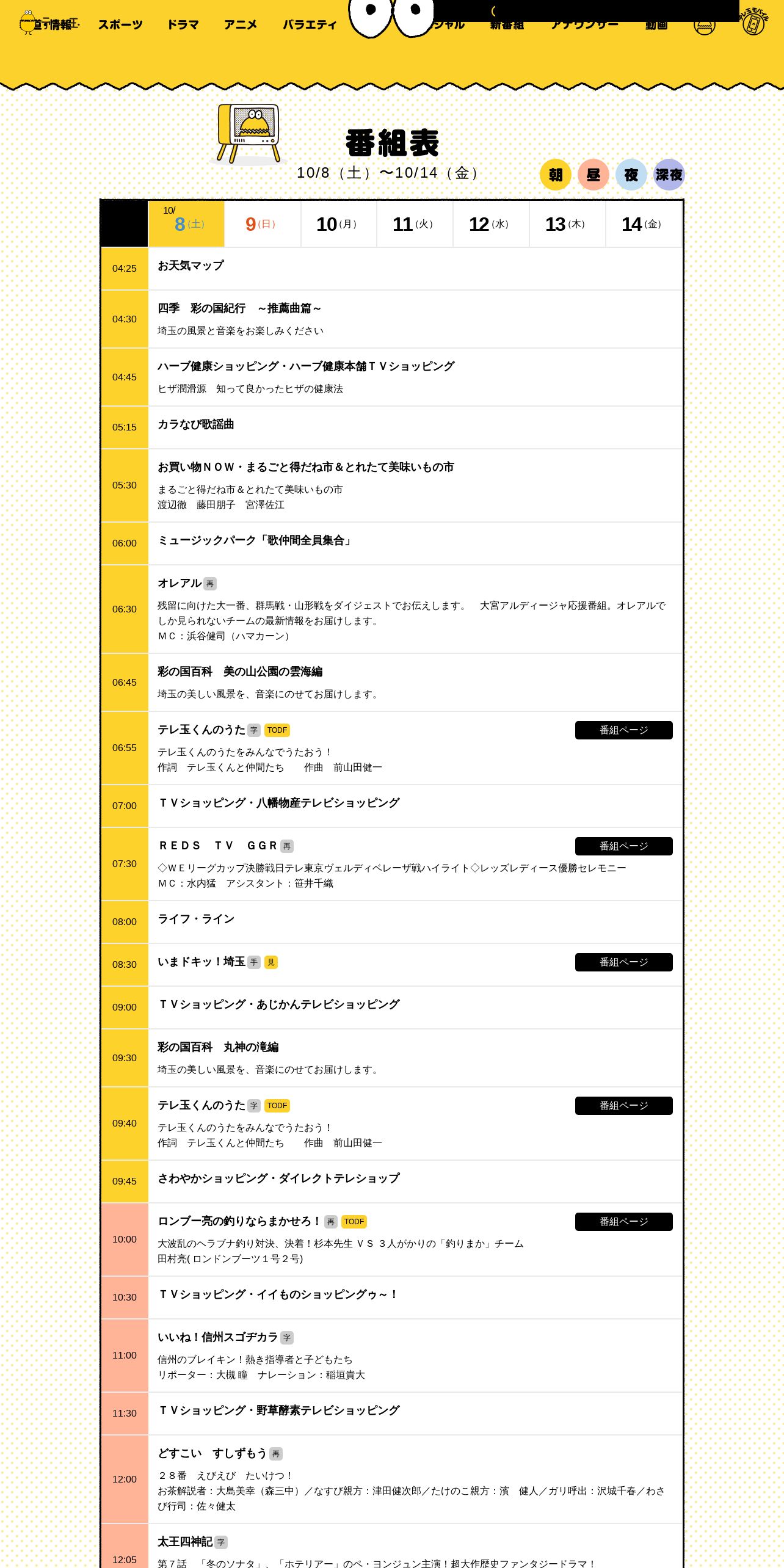Screen dimensions: 784x1568
Task: Open 番組ページ for 09:40 テレ玉くんのうた
Action: 623,1106
